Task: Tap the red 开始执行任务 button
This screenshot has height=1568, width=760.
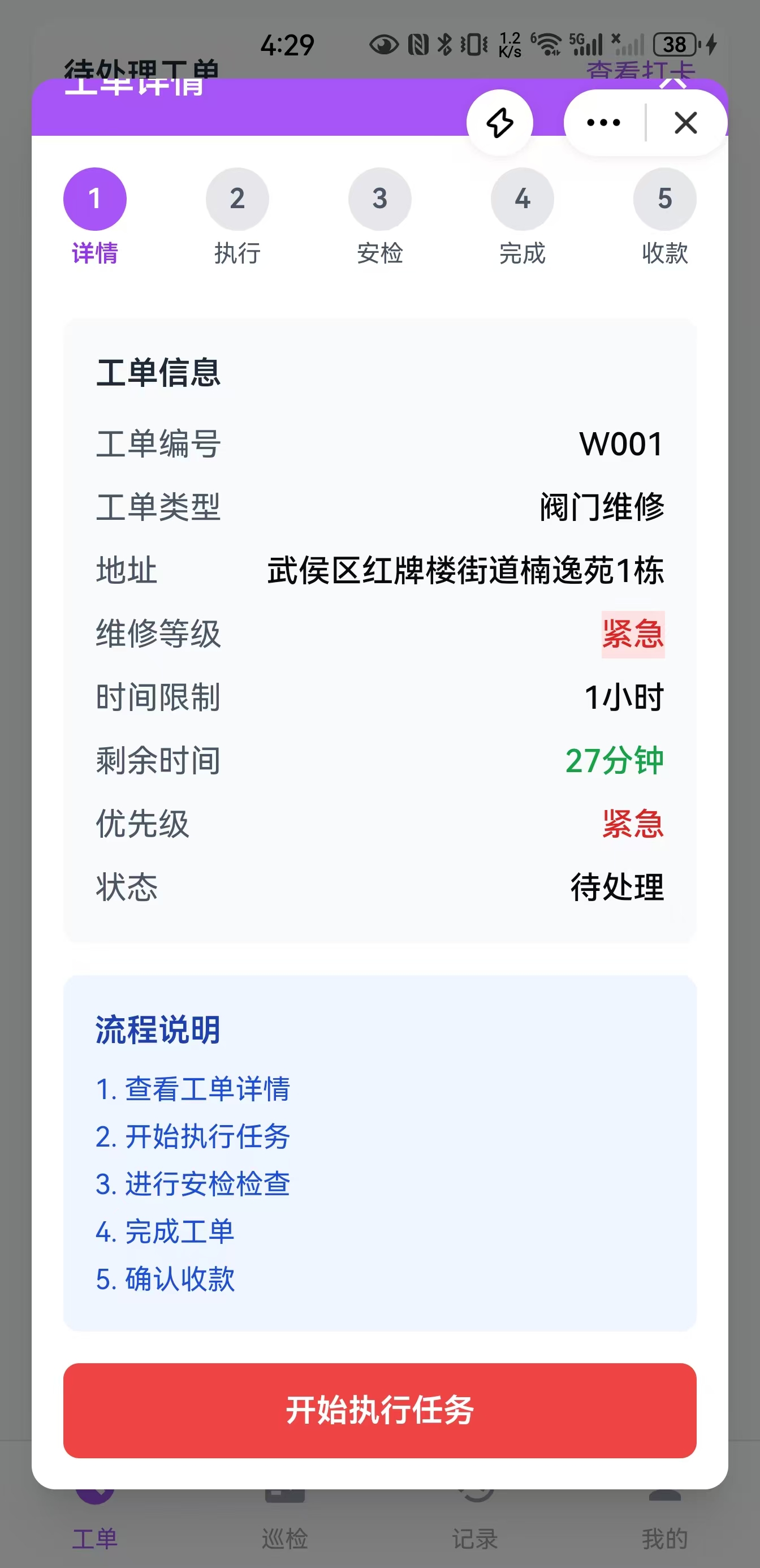Action: 379,1410
